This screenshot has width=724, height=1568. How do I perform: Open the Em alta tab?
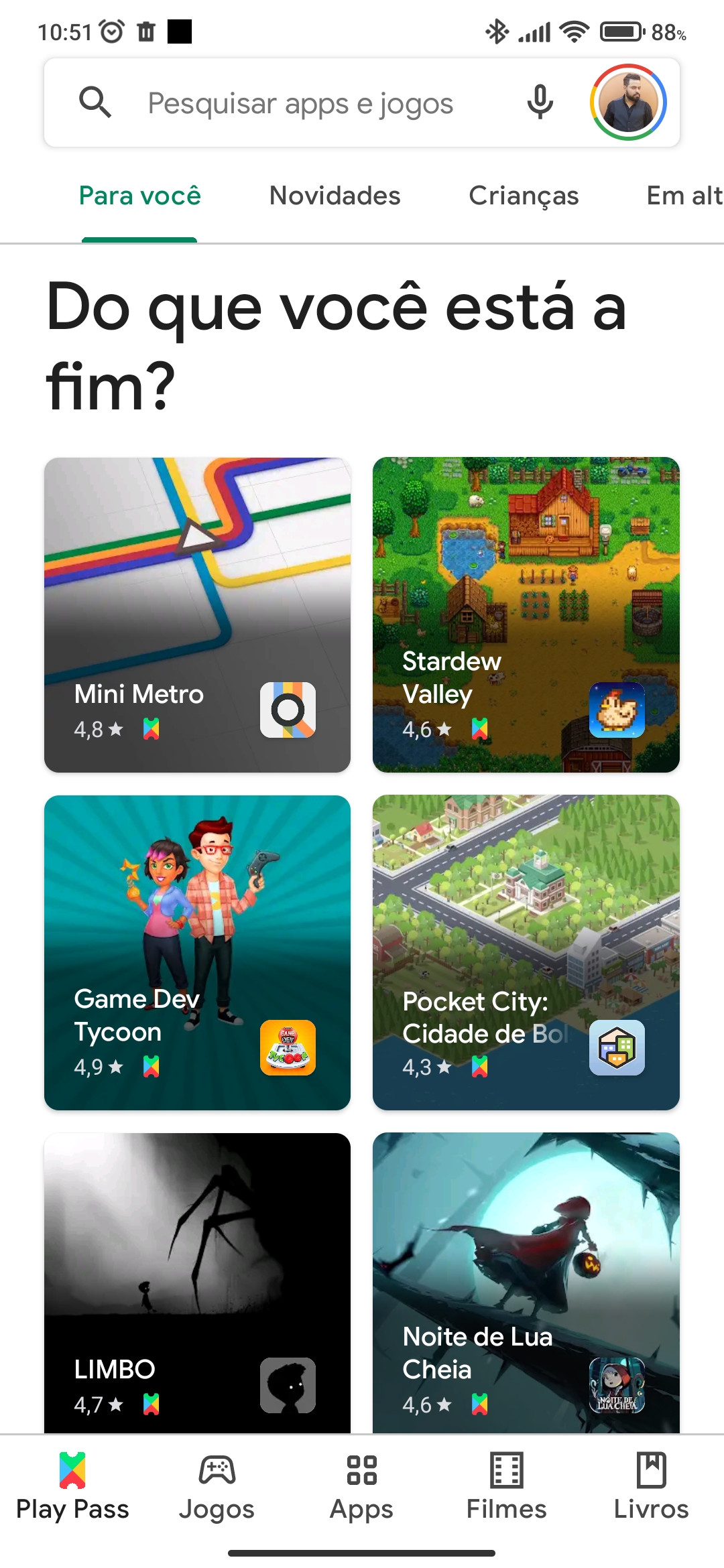click(684, 196)
